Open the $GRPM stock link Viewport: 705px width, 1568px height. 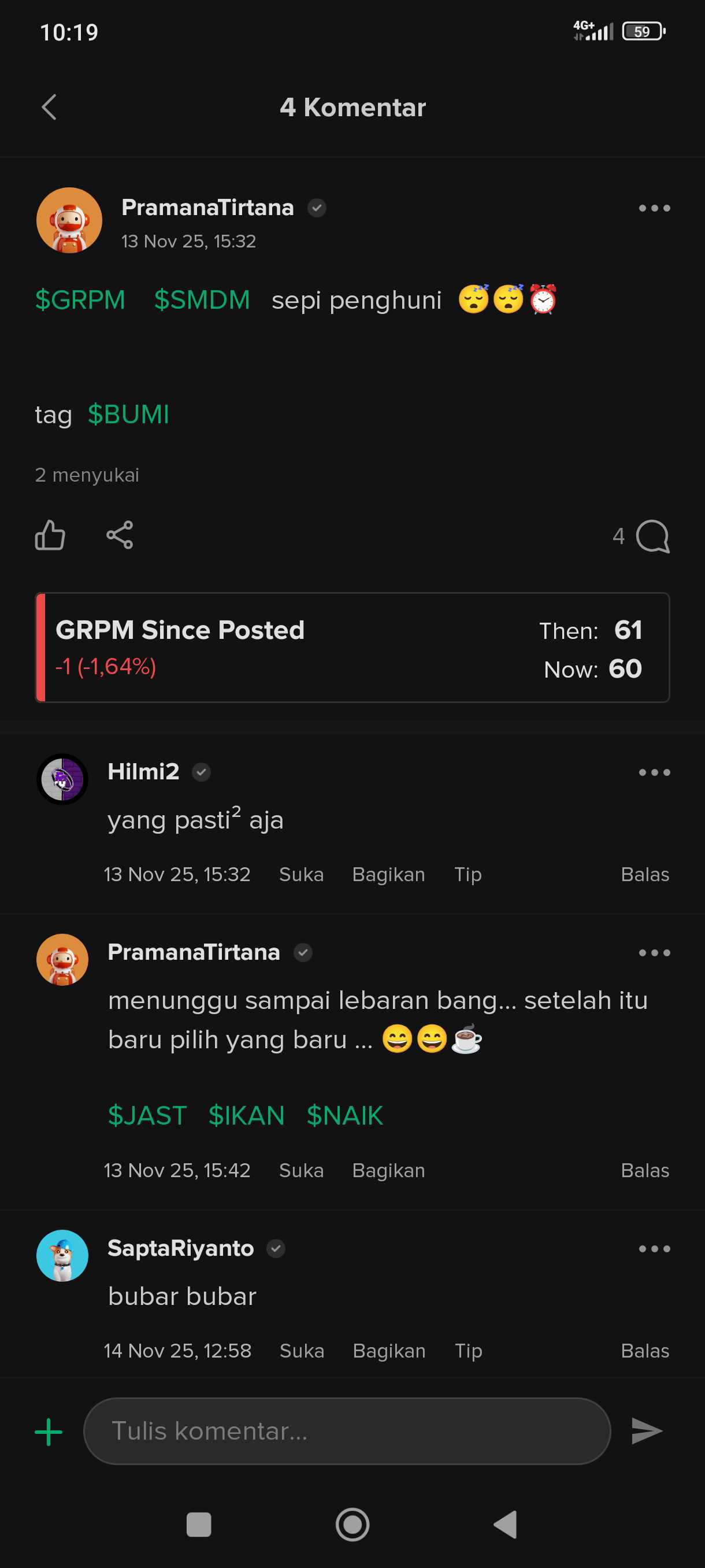pos(80,300)
